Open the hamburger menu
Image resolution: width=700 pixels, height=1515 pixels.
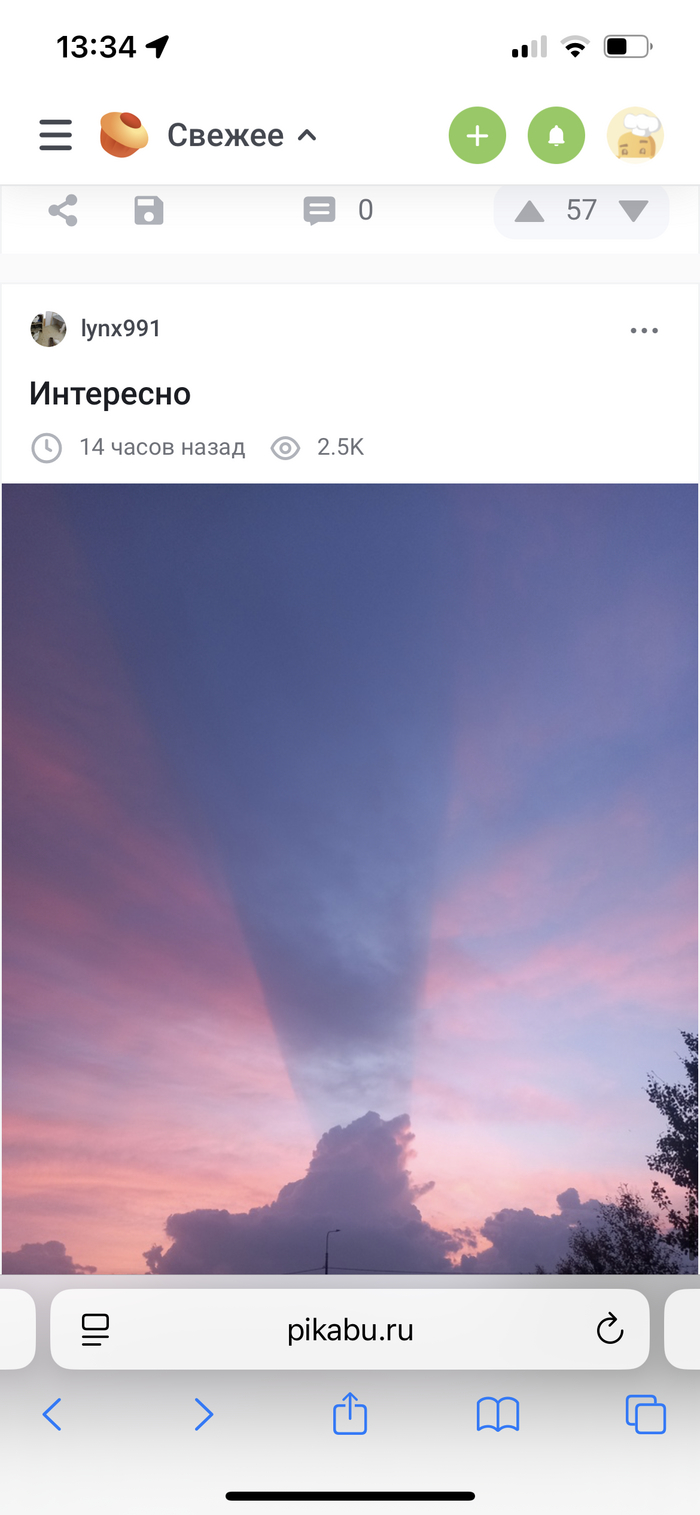point(56,135)
